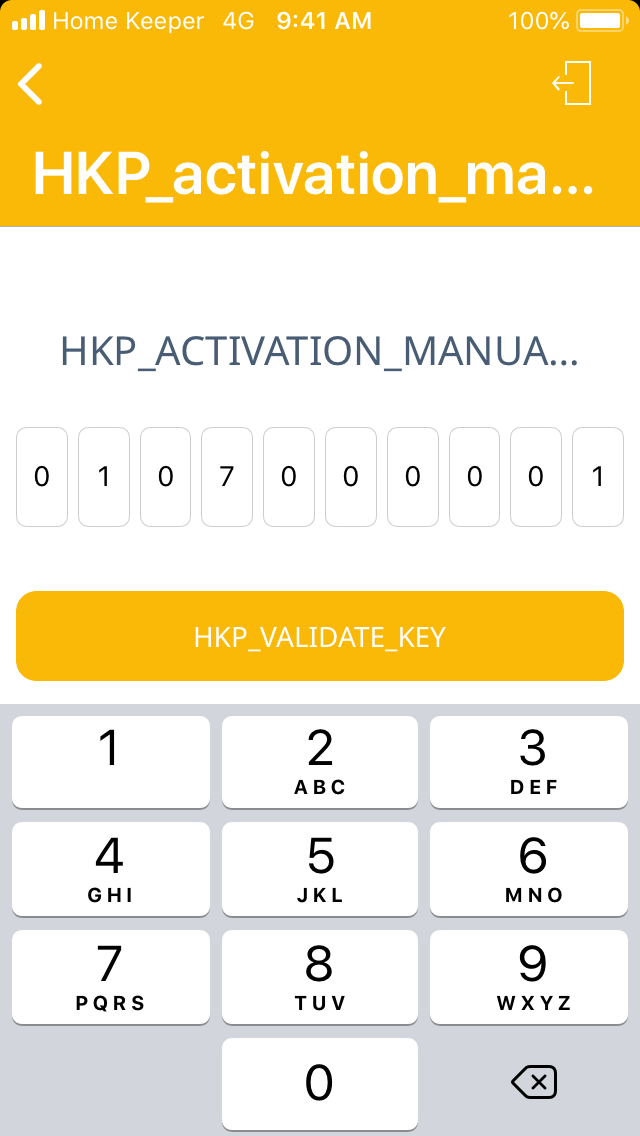
Task: Type 5 on the numeric keypad
Action: click(320, 868)
